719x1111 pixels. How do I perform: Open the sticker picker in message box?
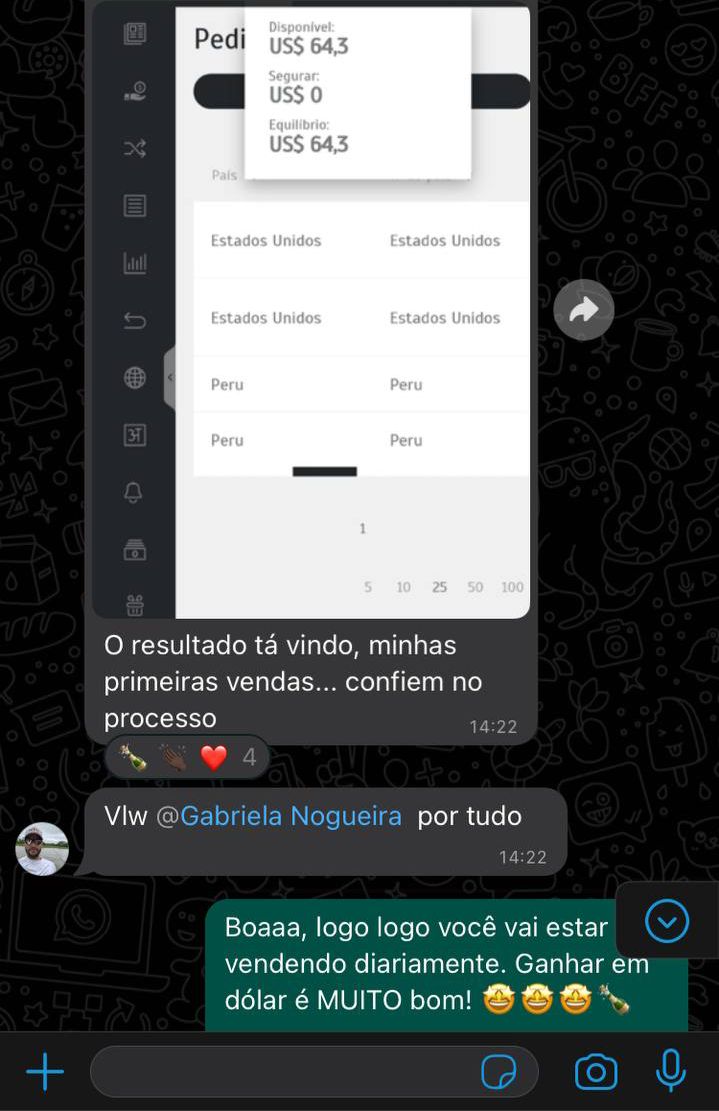pos(499,1073)
